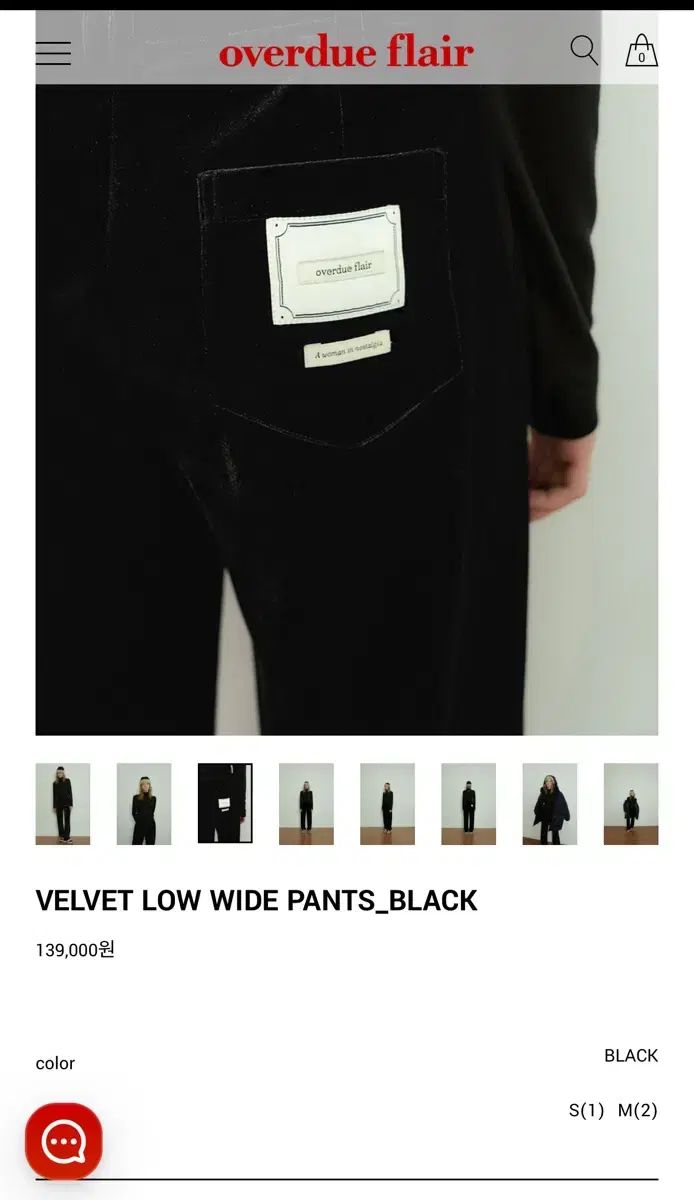Select the pocket label close-up thumbnail
Viewport: 694px width, 1200px height.
point(225,804)
